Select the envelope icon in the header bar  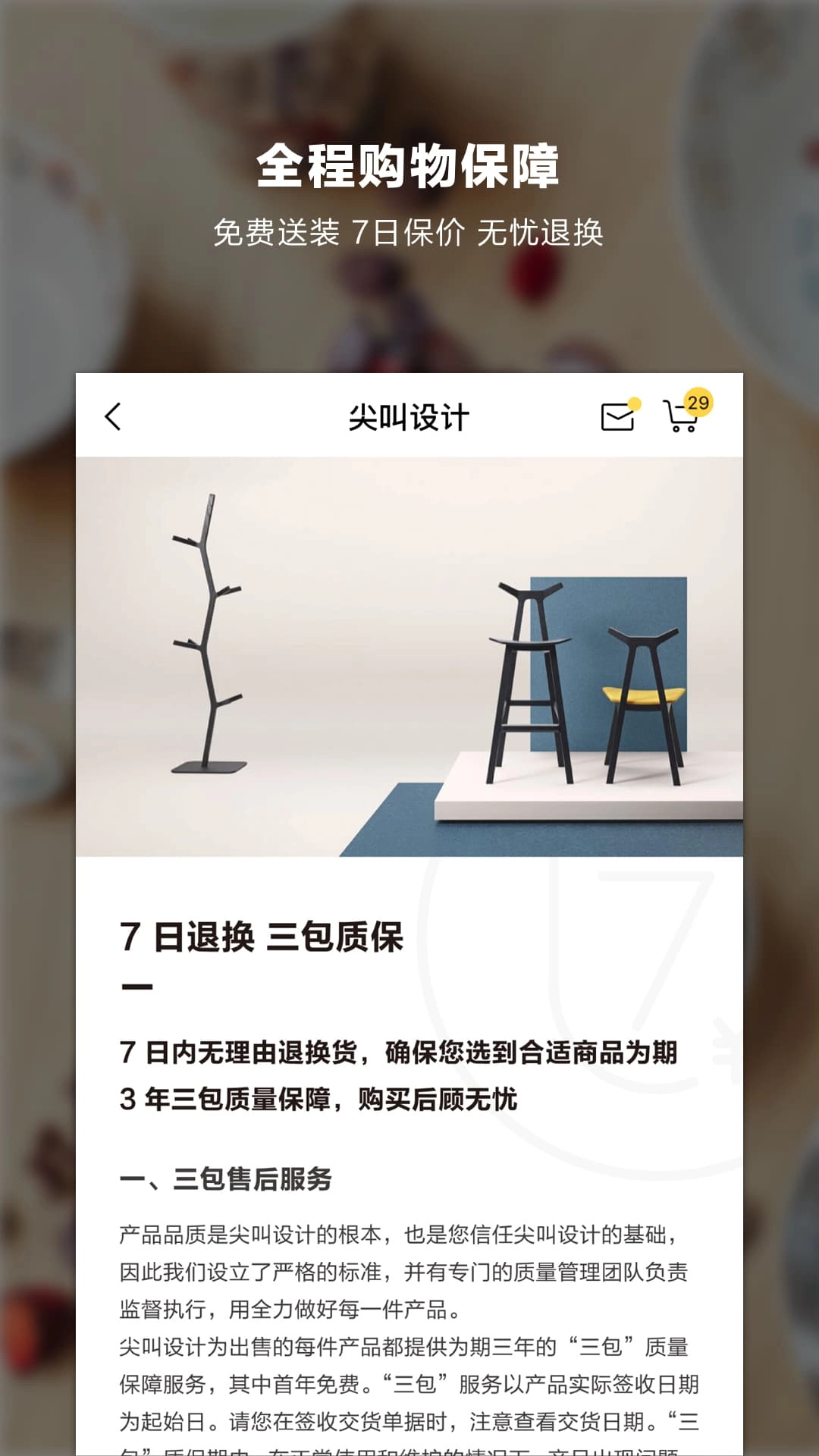616,418
